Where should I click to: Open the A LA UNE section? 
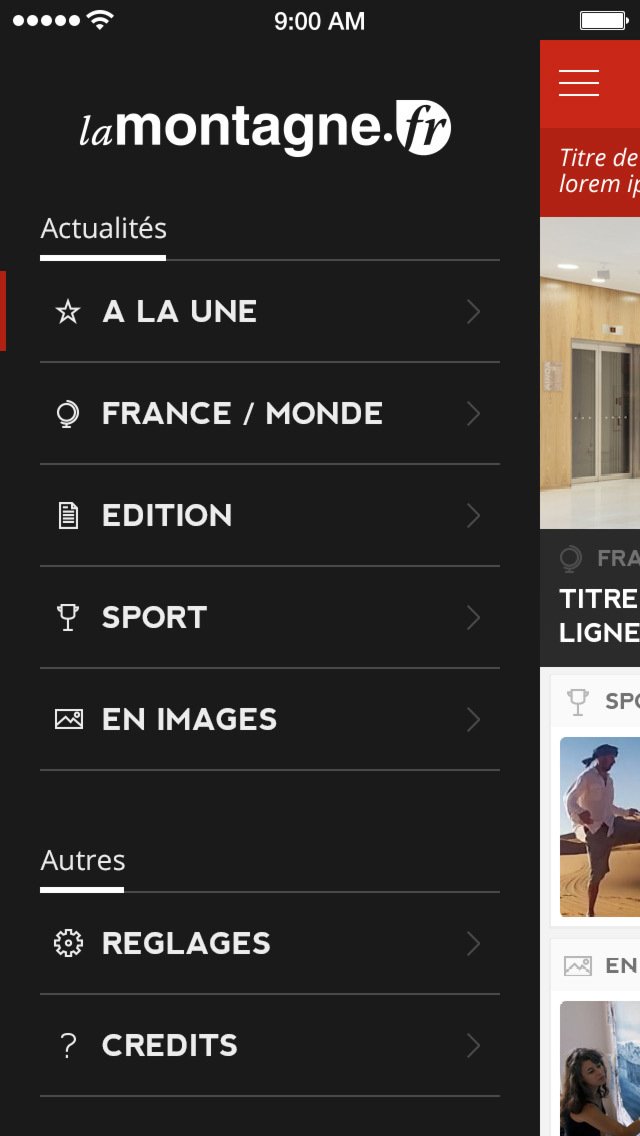(268, 312)
